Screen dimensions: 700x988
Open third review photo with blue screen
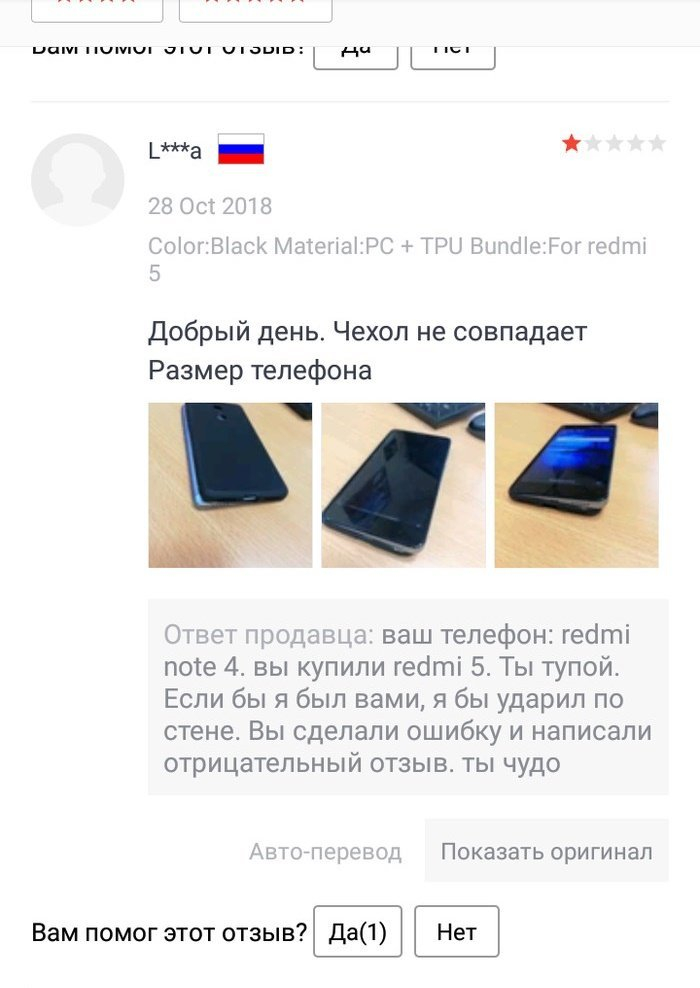576,485
